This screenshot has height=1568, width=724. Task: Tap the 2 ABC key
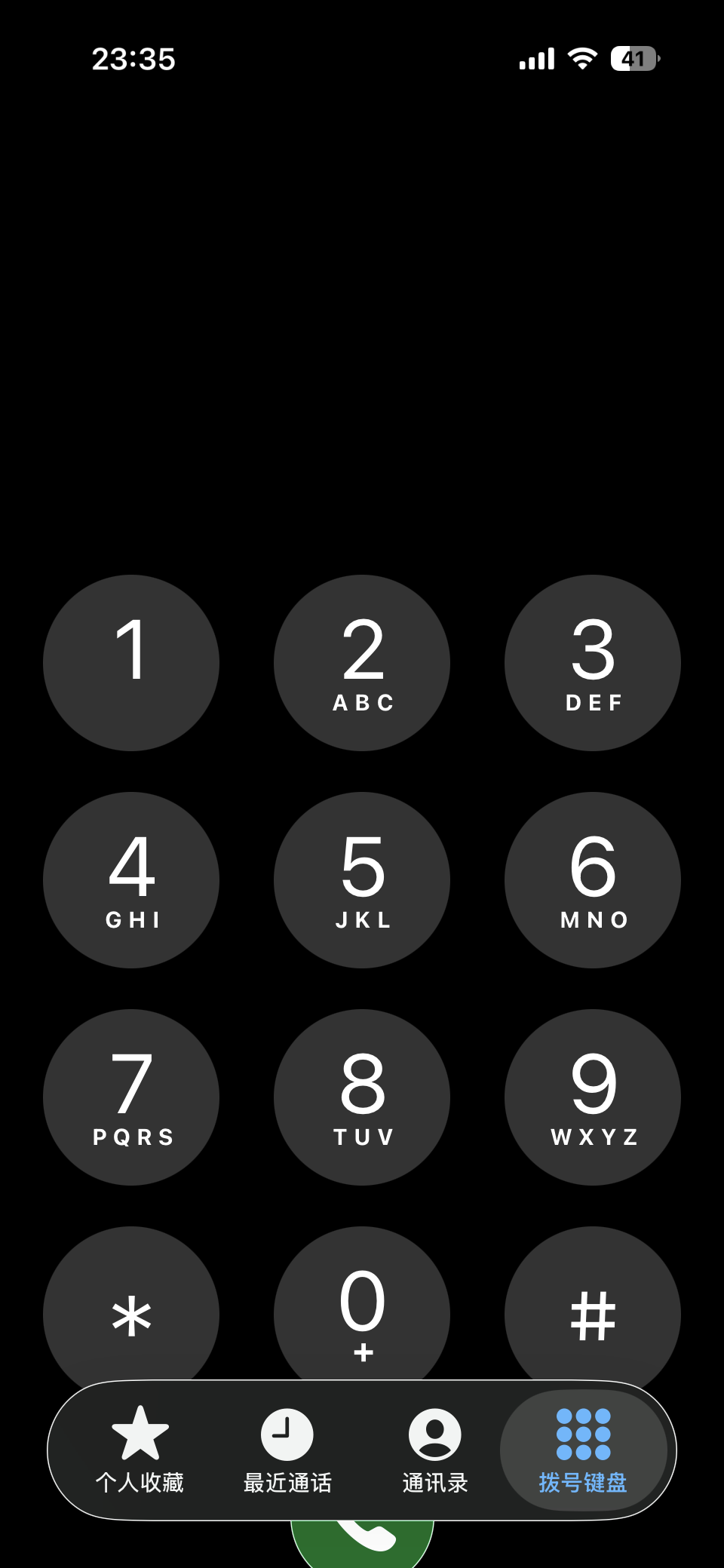pyautogui.click(x=362, y=662)
